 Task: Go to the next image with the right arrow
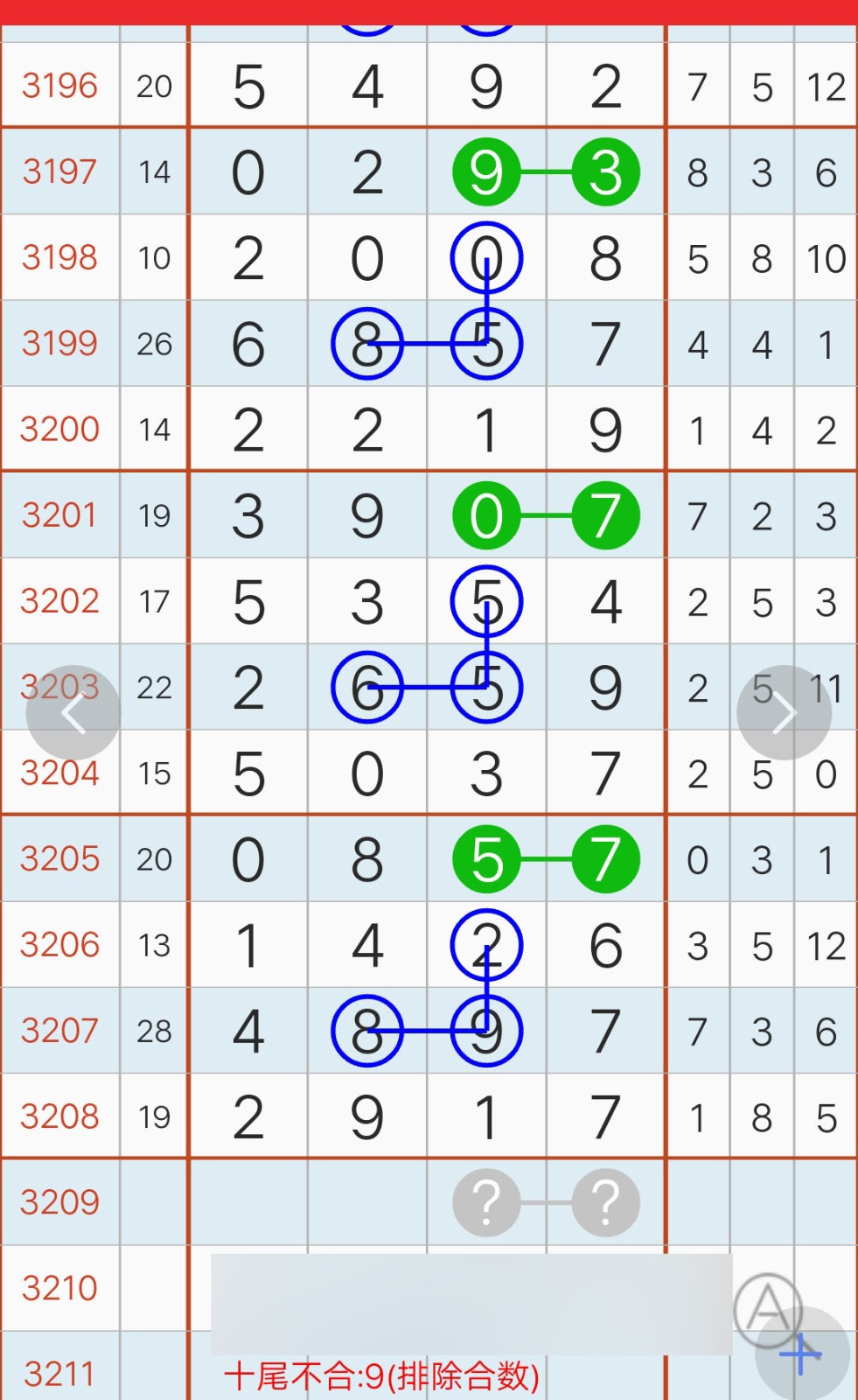(x=784, y=713)
